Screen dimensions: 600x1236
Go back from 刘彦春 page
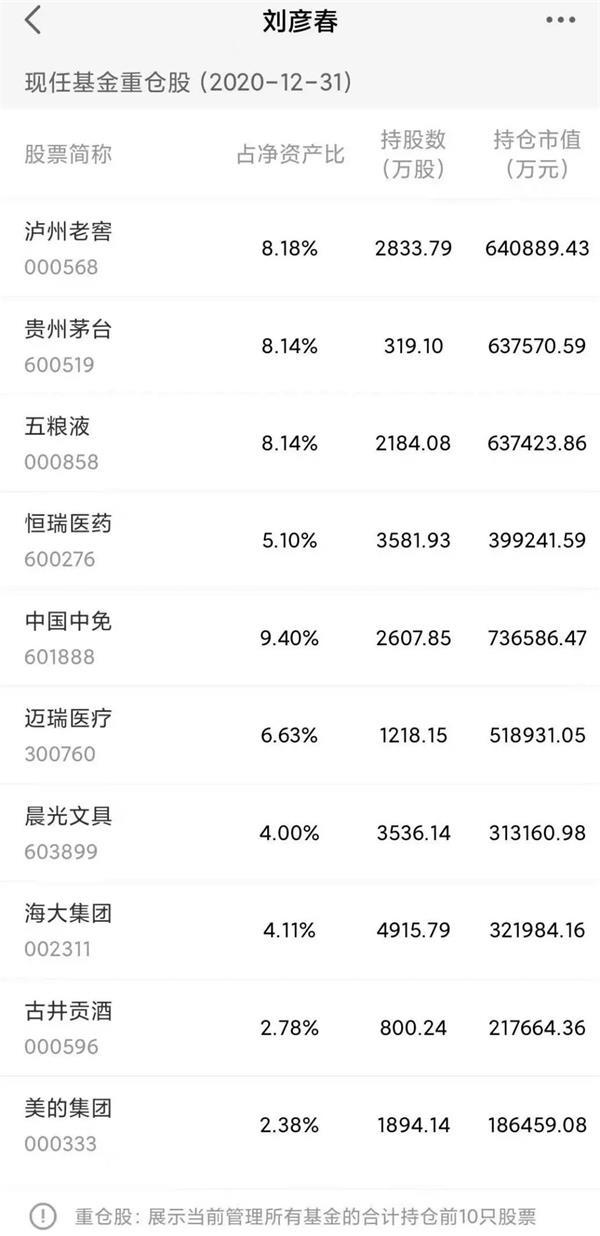(x=33, y=21)
